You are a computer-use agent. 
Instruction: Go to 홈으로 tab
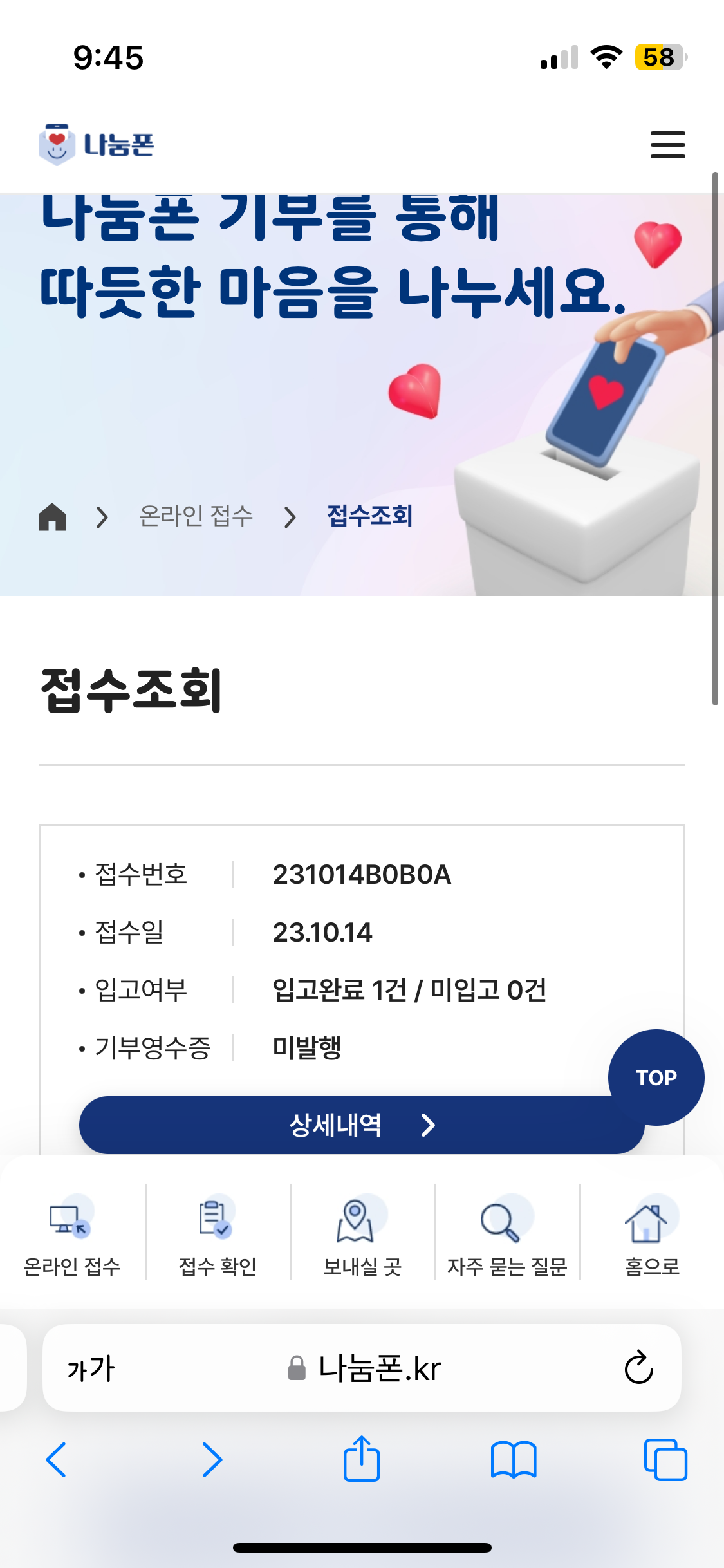[652, 1236]
